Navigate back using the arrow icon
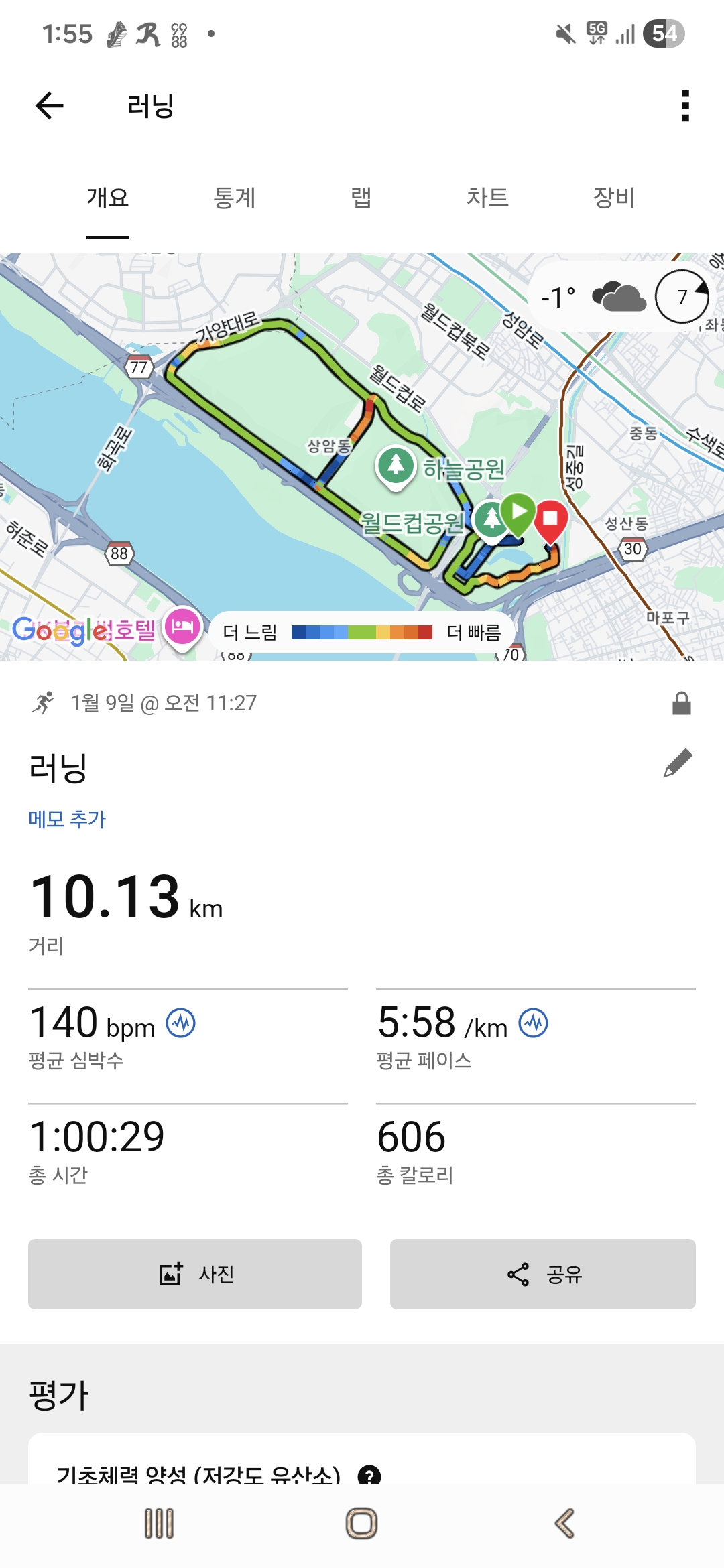 (x=49, y=105)
